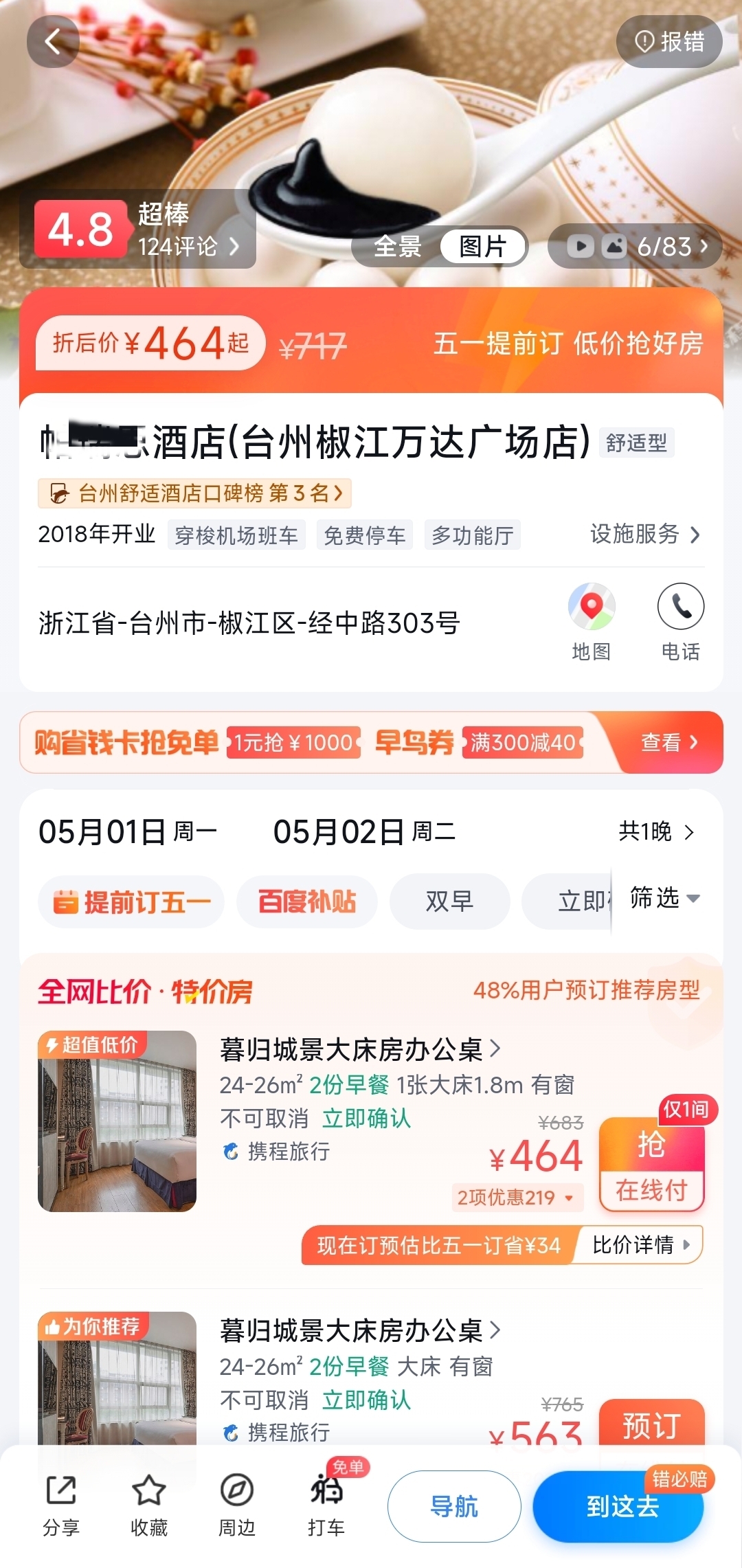Tap the 导航 navigation button
The image size is (742, 1568).
click(x=454, y=1506)
